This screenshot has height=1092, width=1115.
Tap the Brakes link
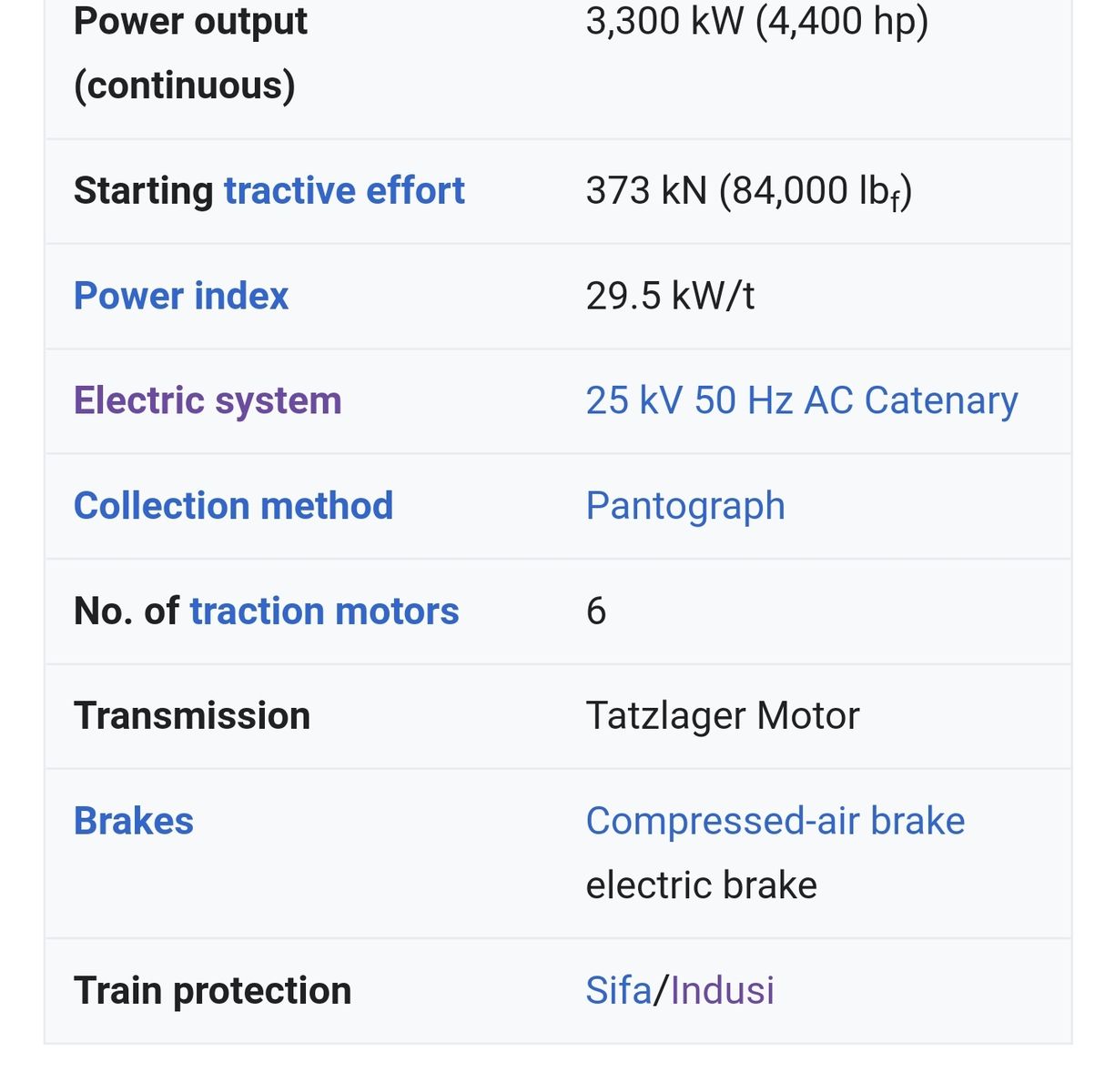click(133, 822)
